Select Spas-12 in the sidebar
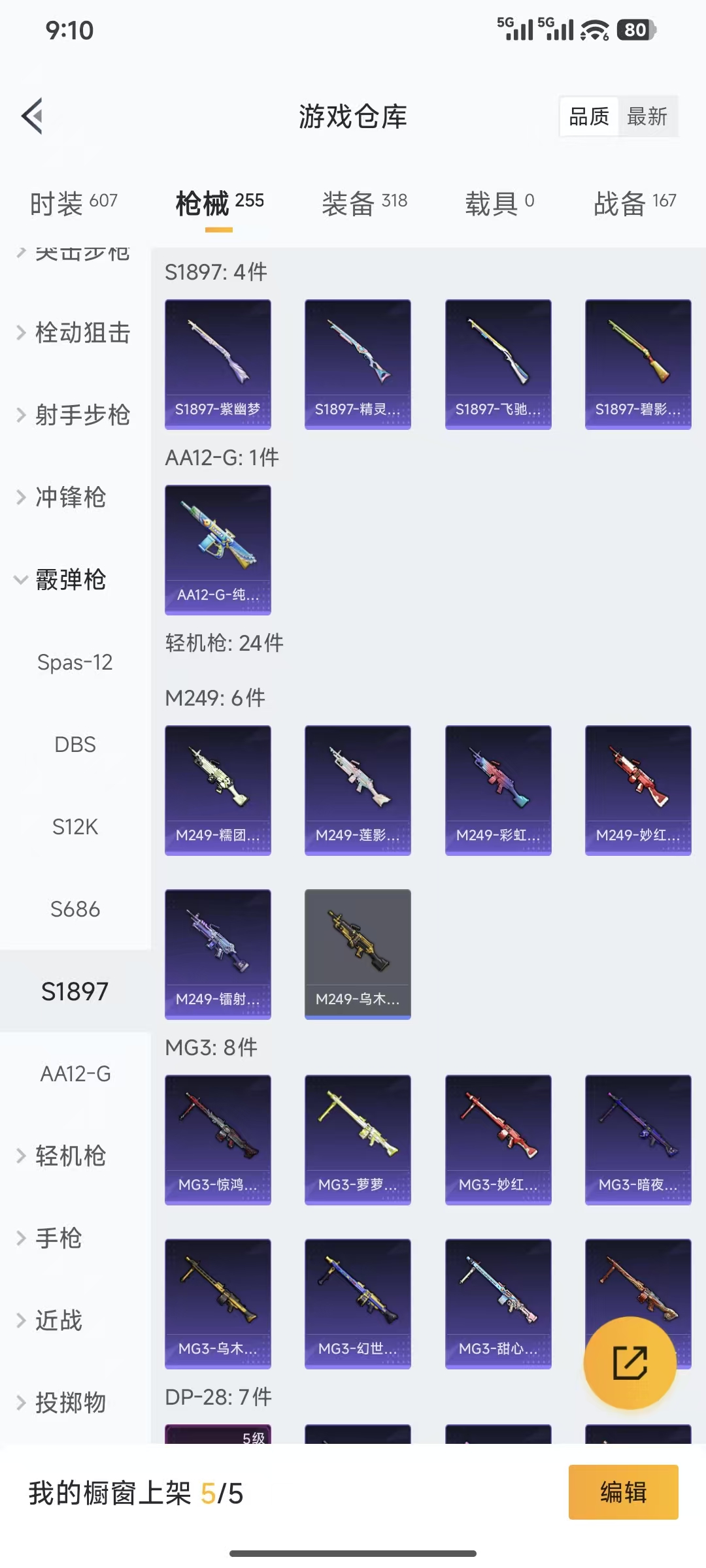Screen dimensions: 706x1568 [x=75, y=662]
